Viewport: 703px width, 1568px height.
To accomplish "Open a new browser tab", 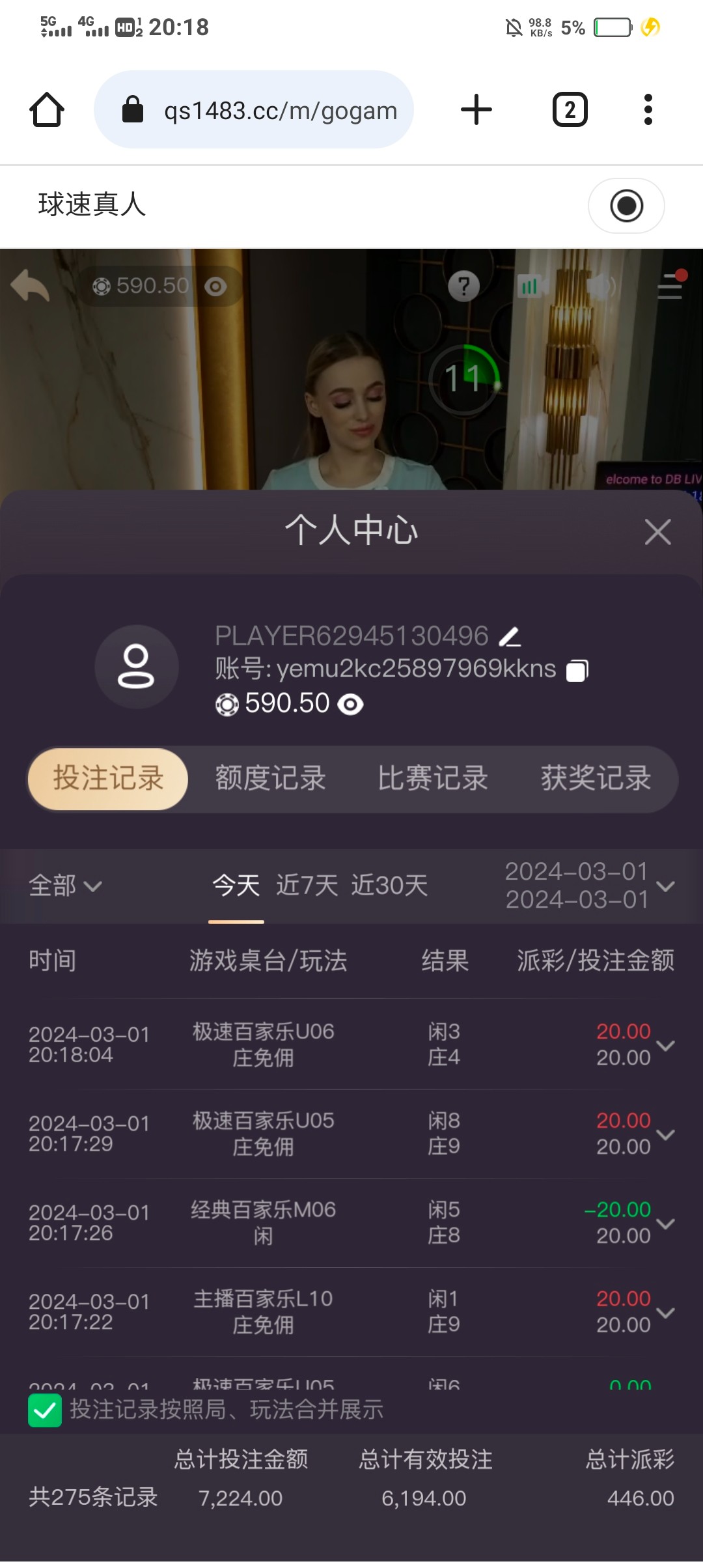I will tap(476, 109).
